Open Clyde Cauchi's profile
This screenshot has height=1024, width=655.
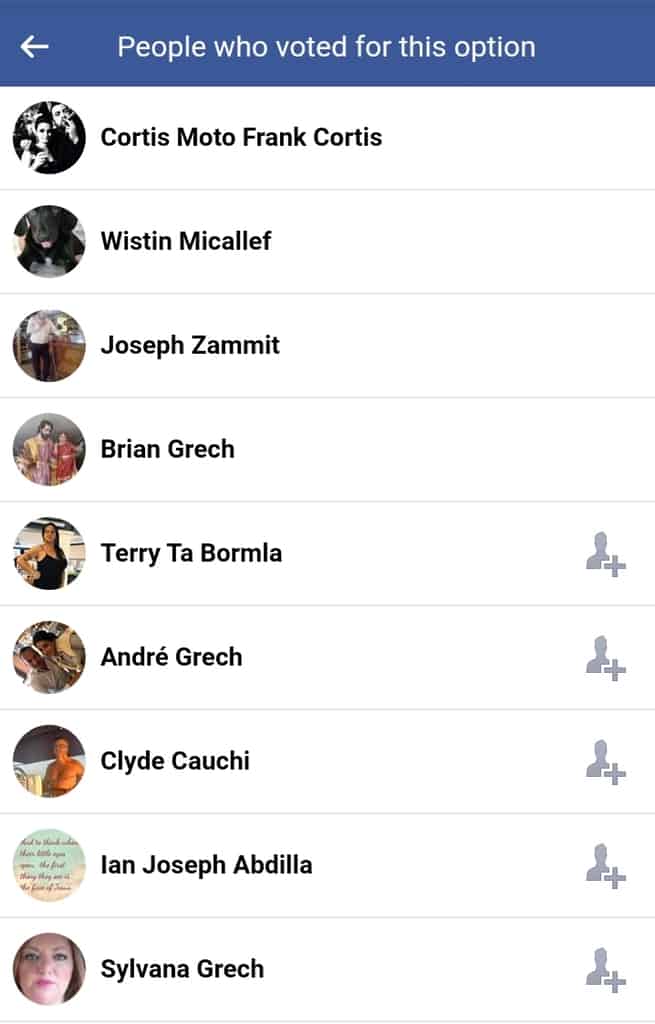pyautogui.click(x=175, y=761)
